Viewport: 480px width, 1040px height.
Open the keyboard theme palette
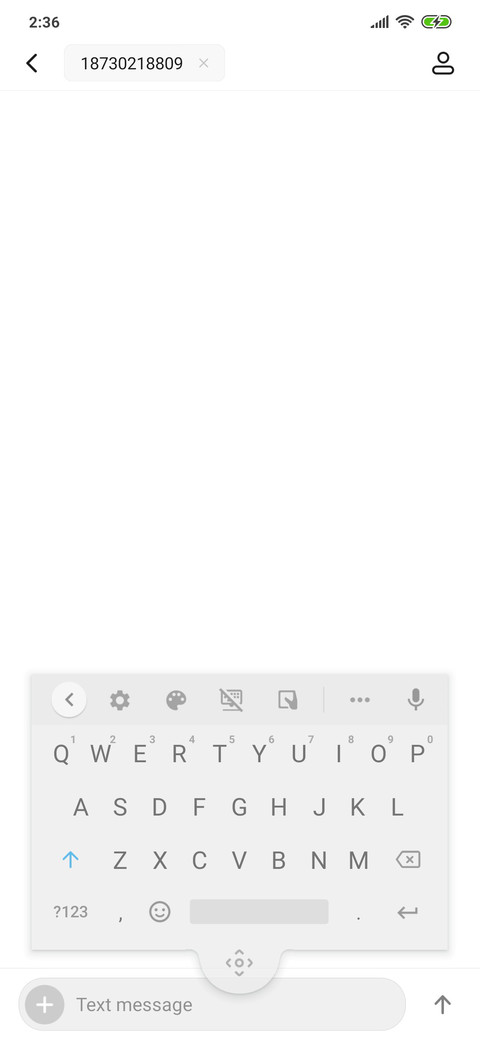coord(176,700)
